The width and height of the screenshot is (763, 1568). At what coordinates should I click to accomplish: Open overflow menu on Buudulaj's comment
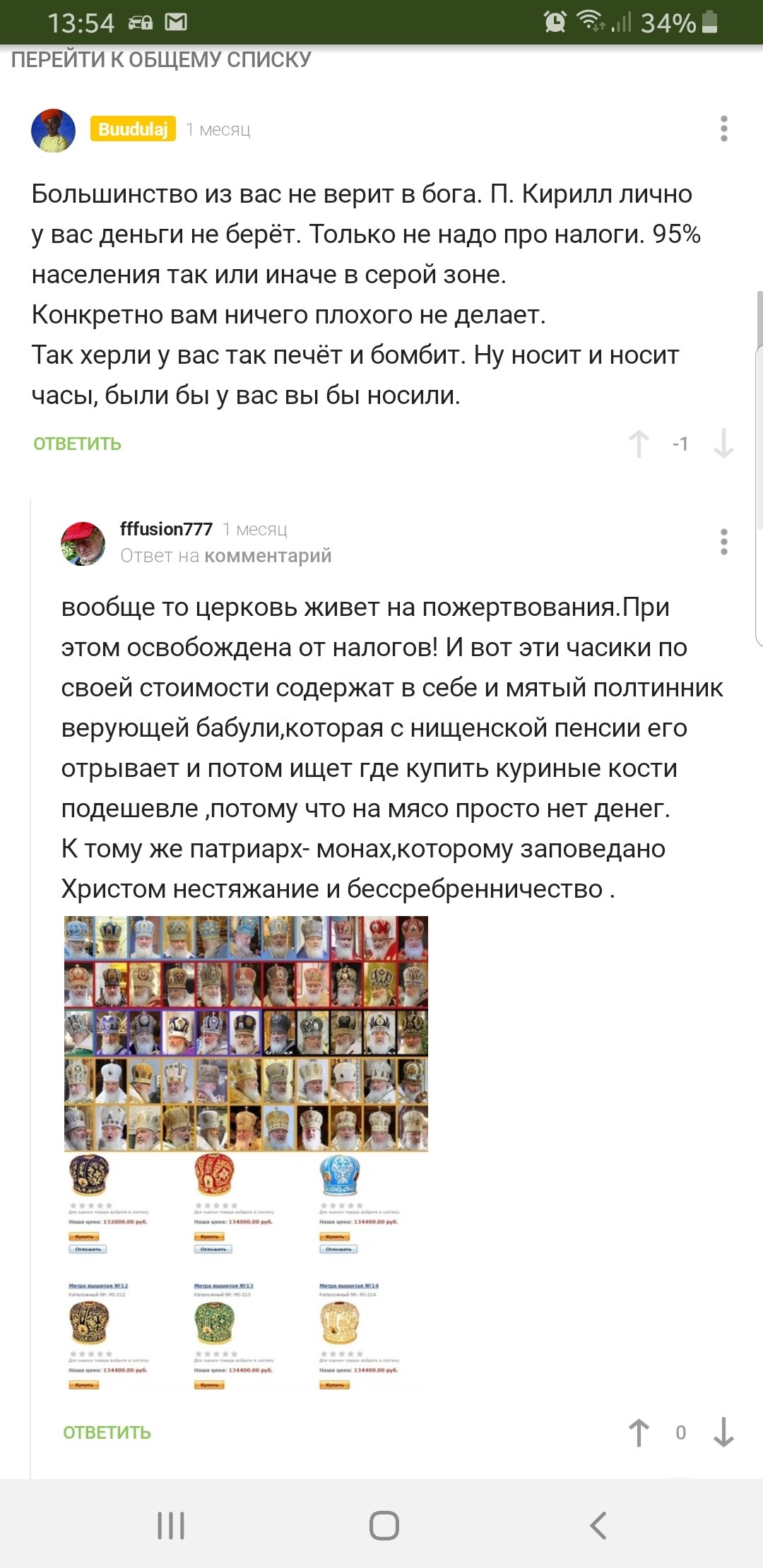click(x=723, y=129)
